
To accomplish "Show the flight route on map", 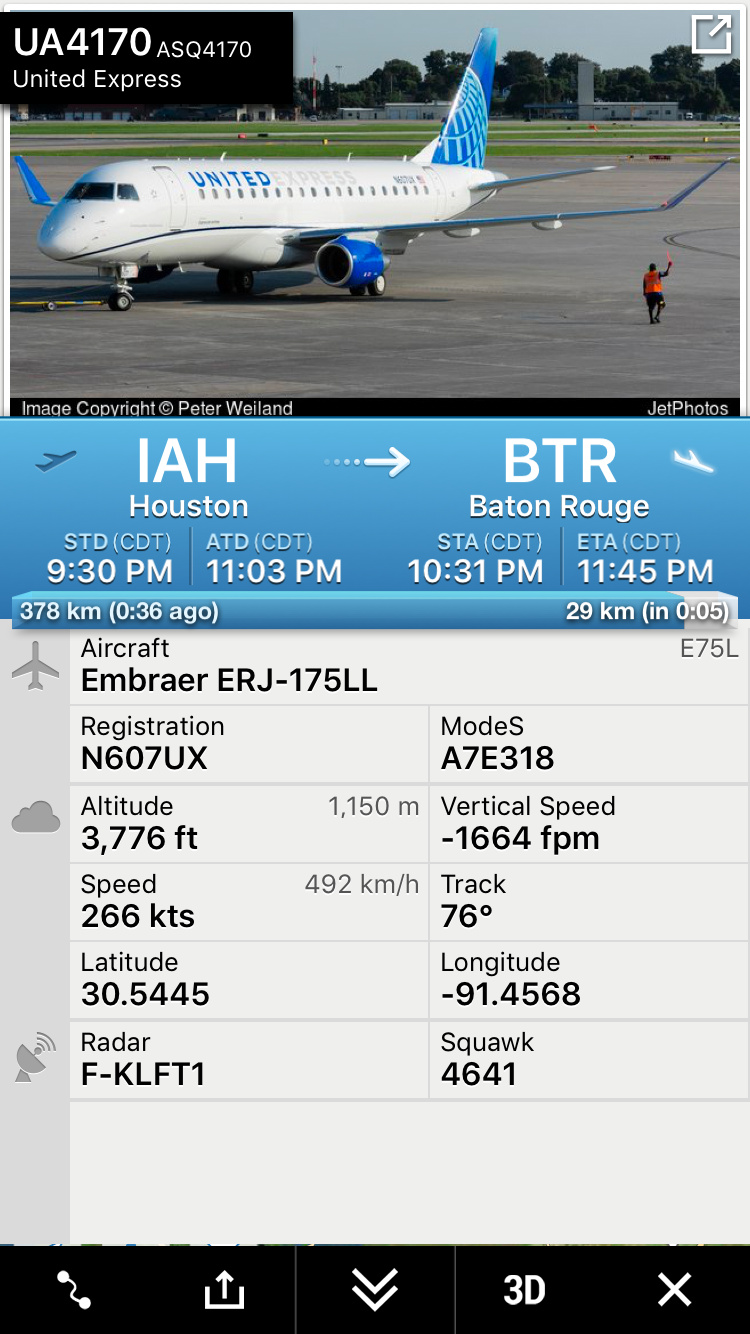I will click(x=74, y=1290).
